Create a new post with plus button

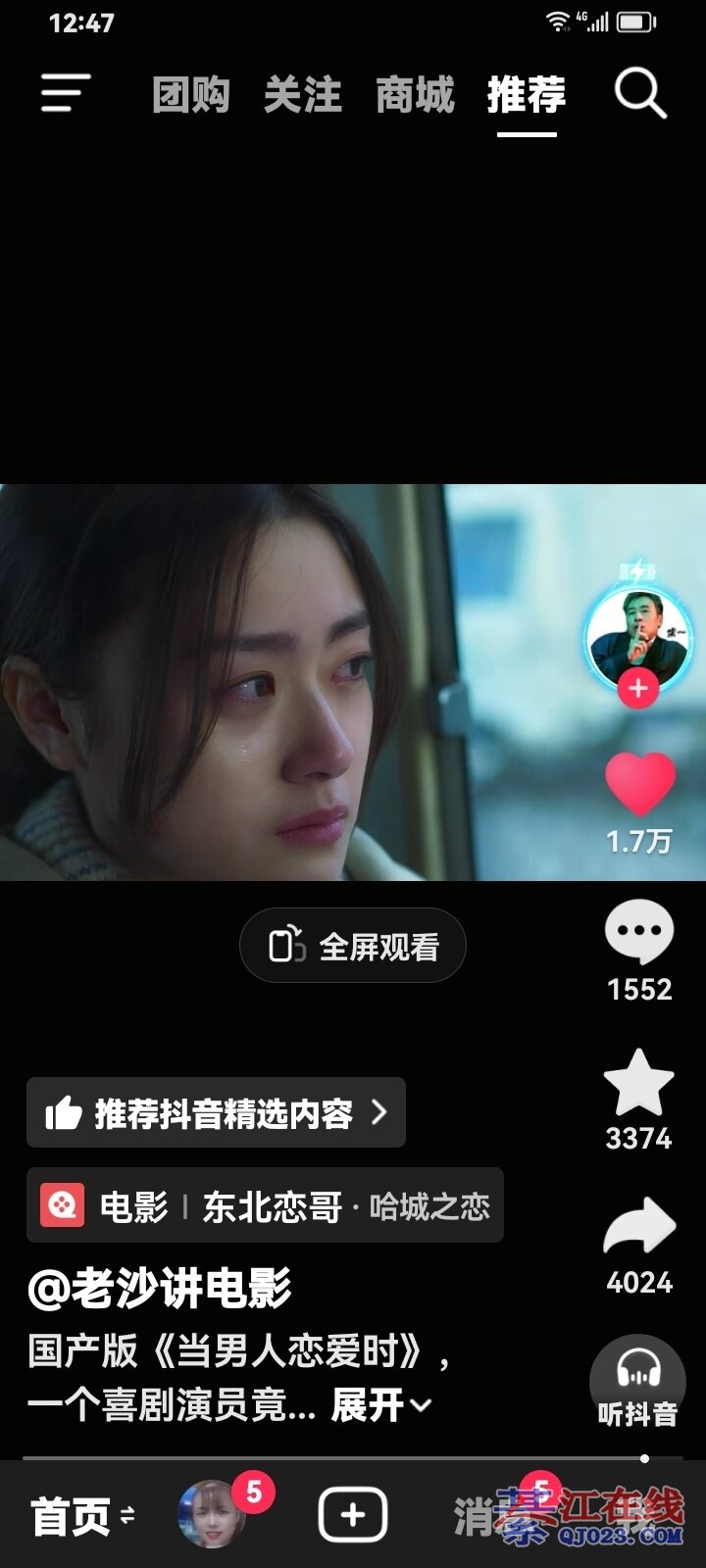(353, 1515)
